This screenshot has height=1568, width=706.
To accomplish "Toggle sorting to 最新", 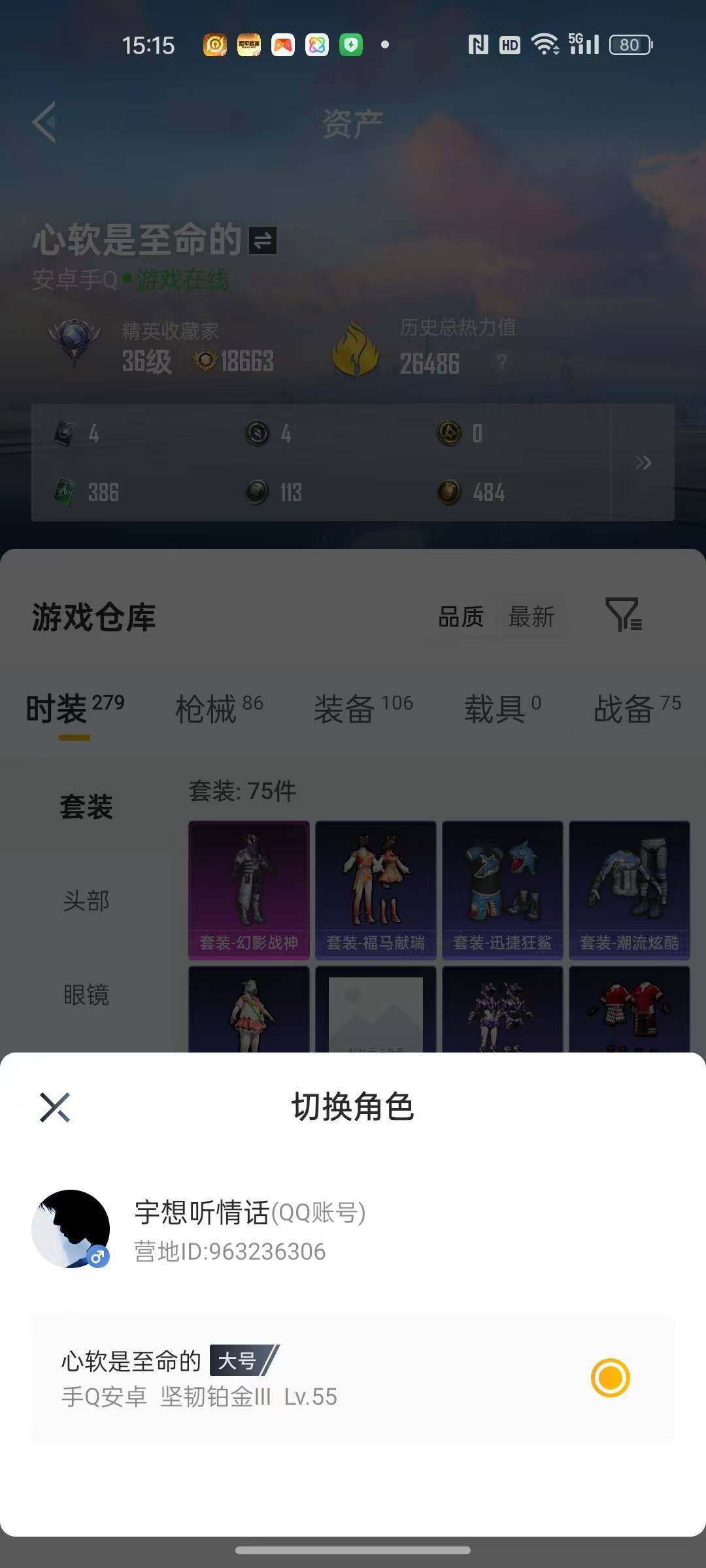I will 532,617.
